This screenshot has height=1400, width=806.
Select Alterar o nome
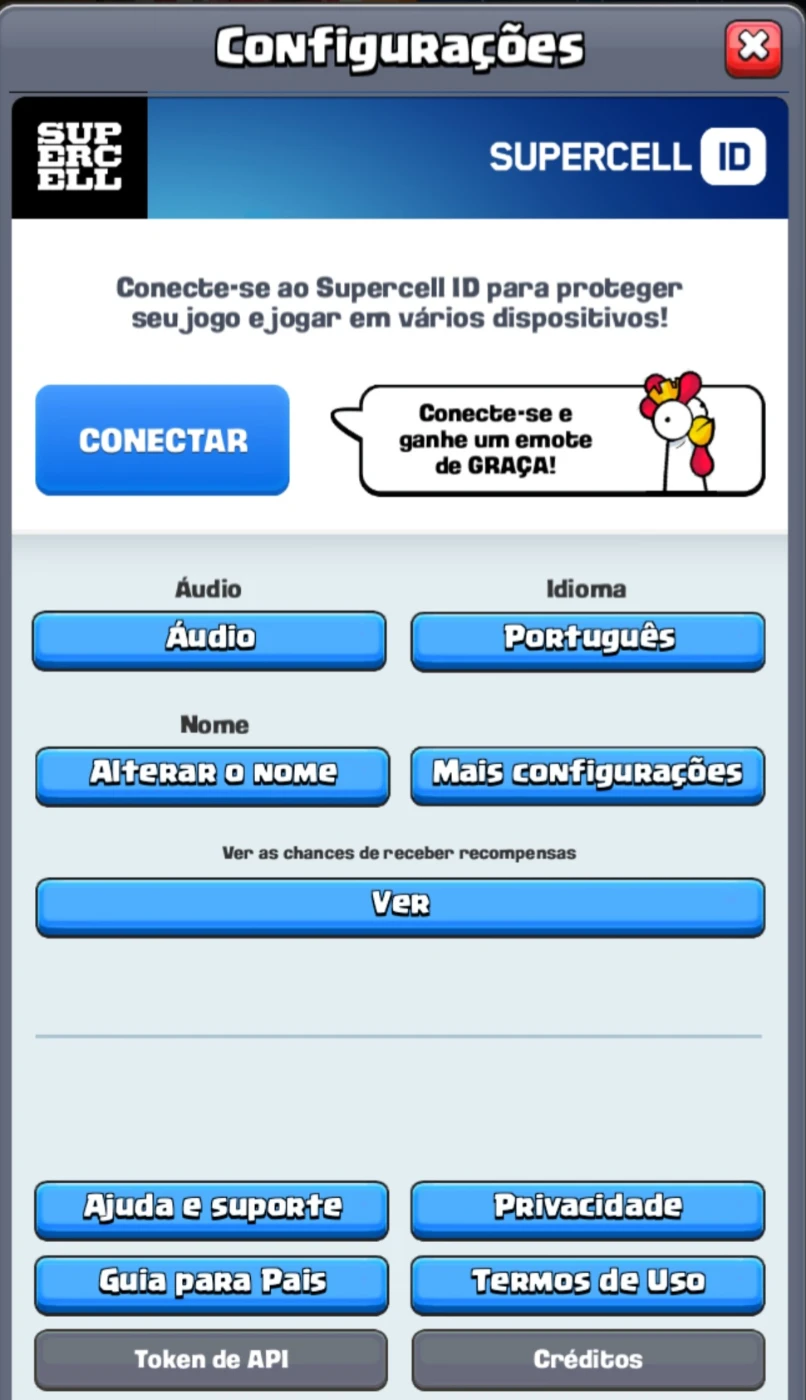pyautogui.click(x=212, y=773)
